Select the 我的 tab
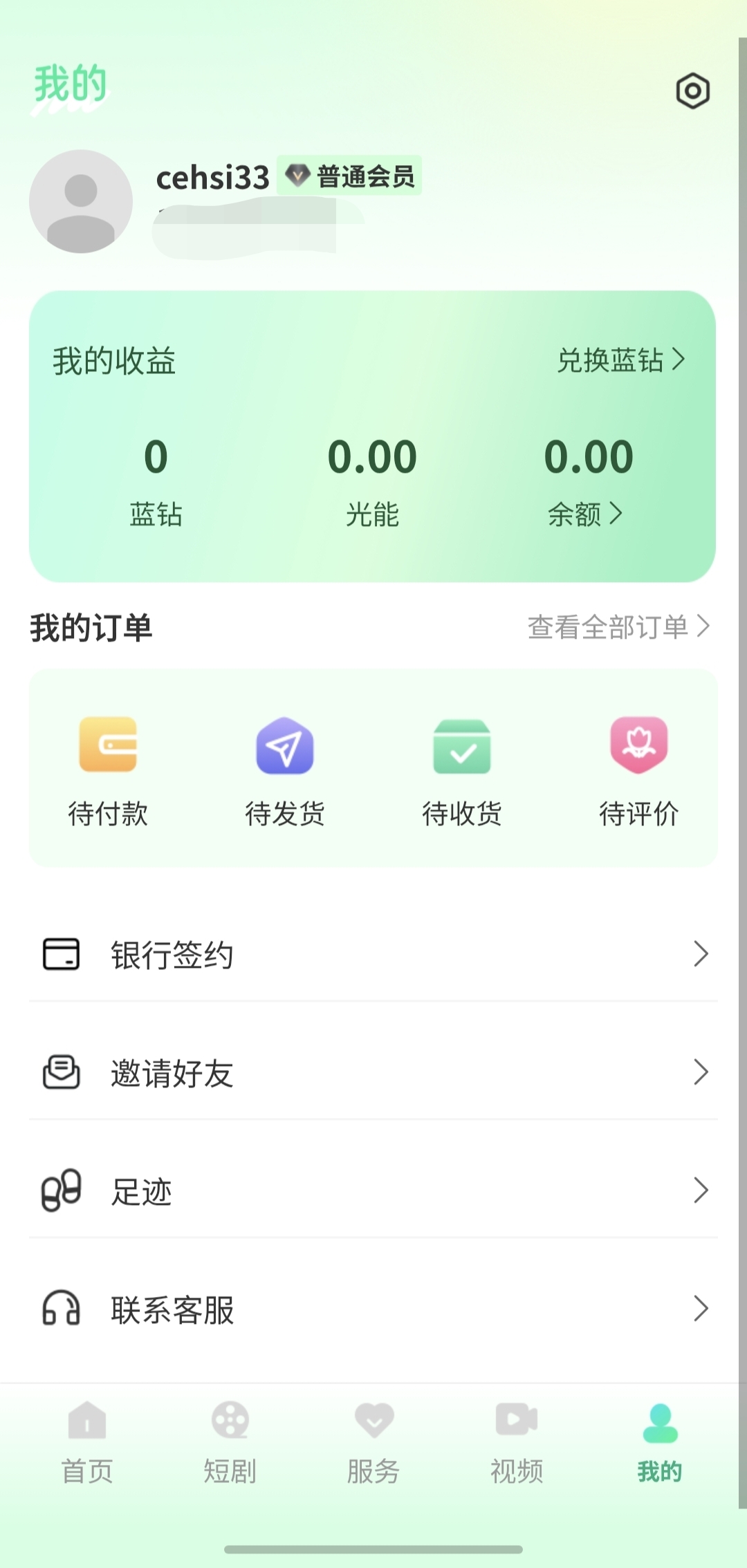 pyautogui.click(x=660, y=1442)
